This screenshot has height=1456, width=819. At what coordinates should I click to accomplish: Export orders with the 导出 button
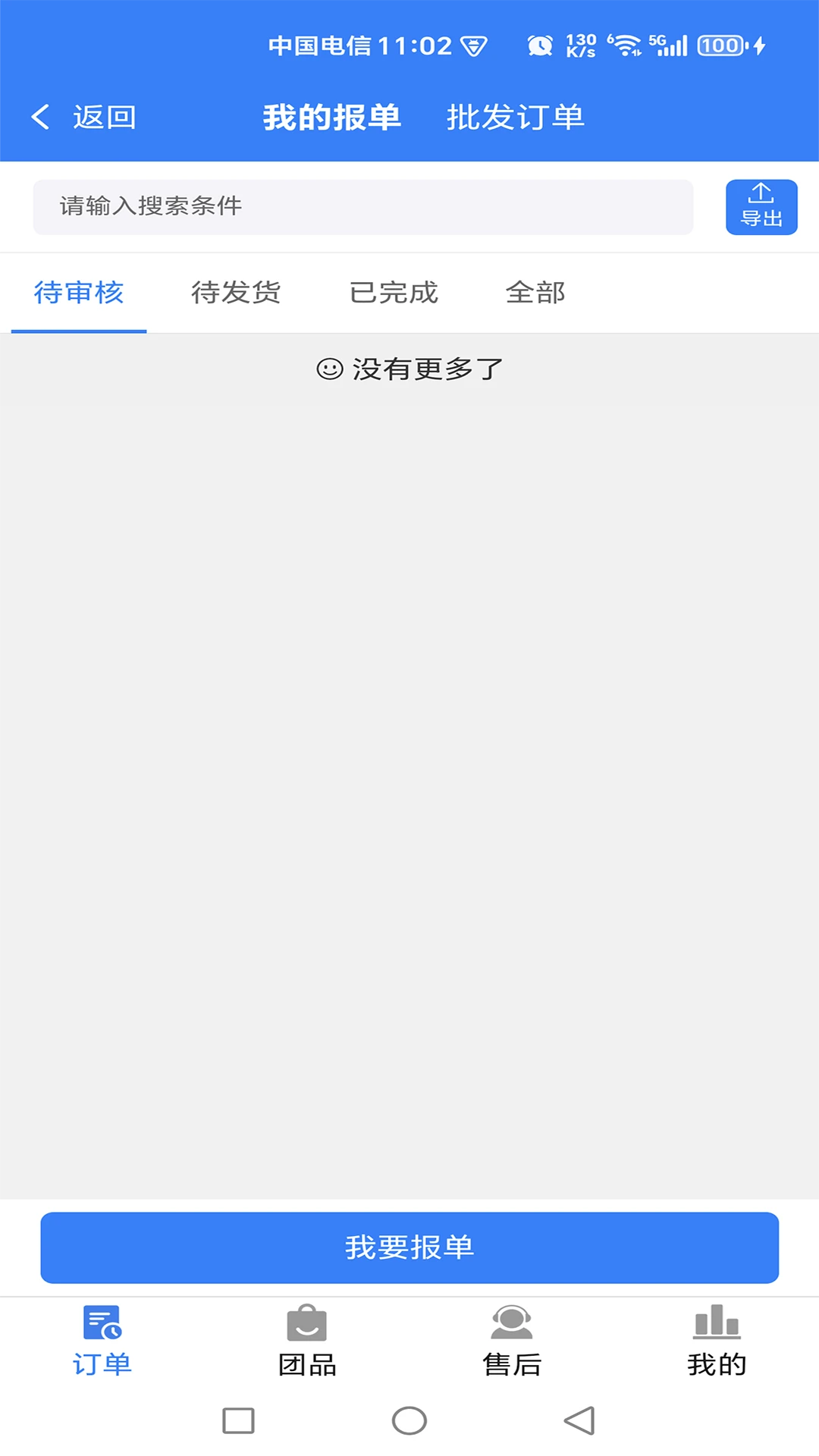tap(761, 207)
